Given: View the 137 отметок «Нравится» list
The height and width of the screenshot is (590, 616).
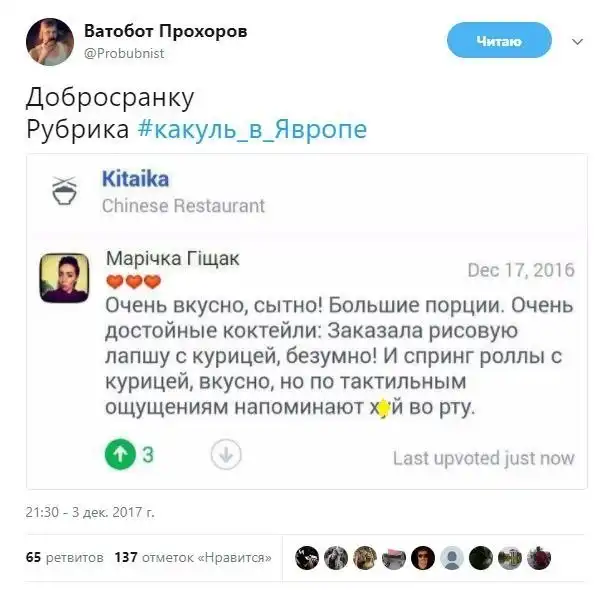Looking at the screenshot, I should (x=193, y=557).
